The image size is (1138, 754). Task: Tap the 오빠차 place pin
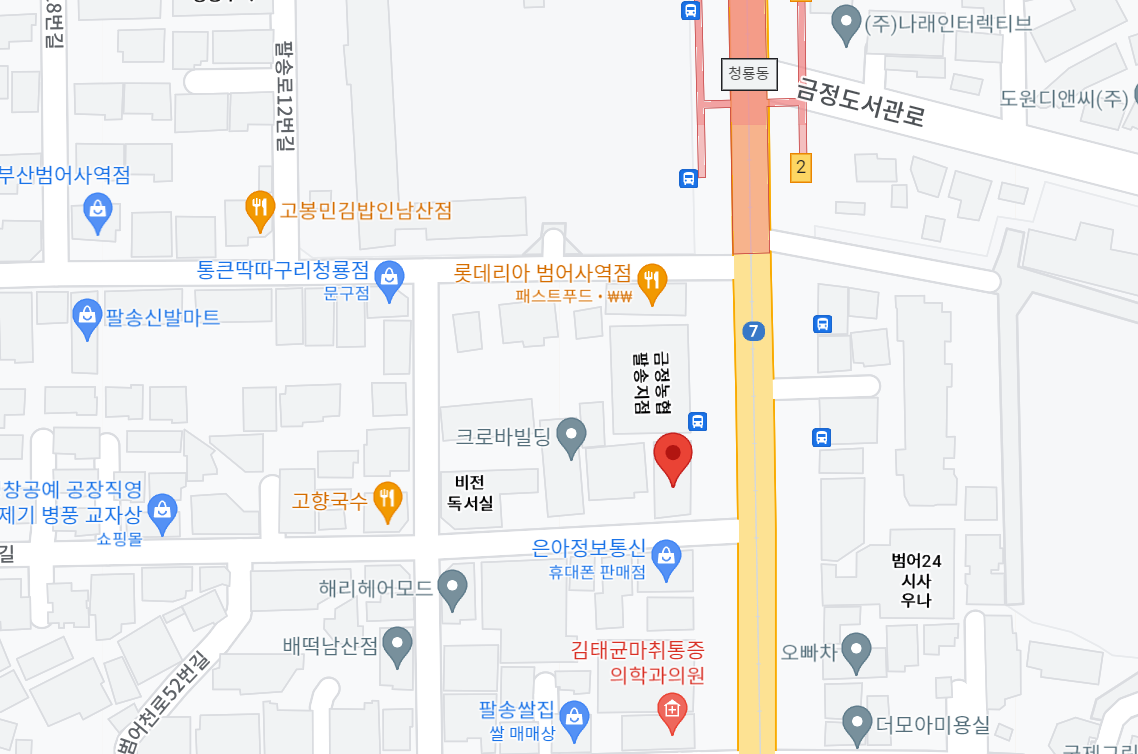coord(855,652)
